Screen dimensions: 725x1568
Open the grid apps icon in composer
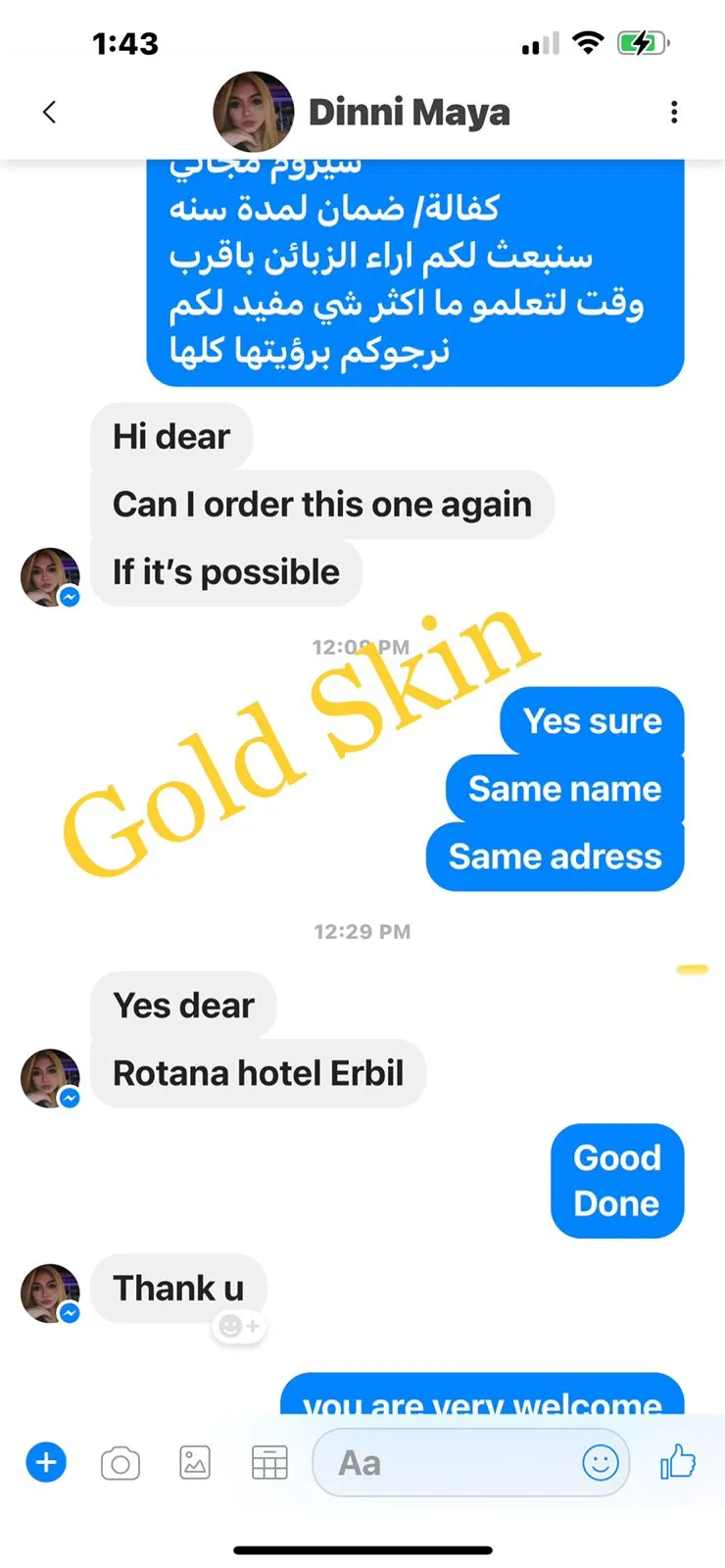pyautogui.click(x=269, y=1463)
